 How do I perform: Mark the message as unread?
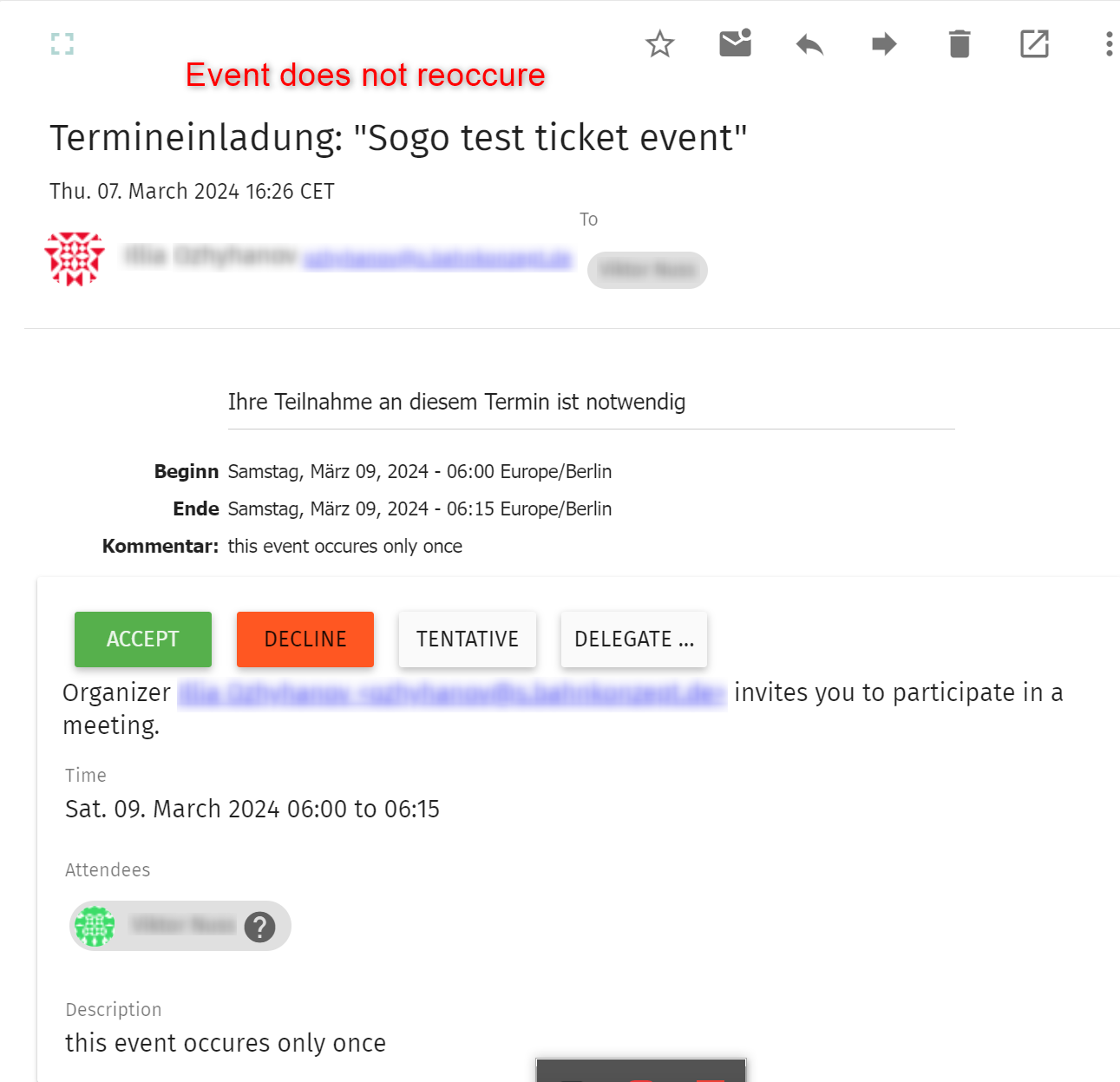point(735,43)
